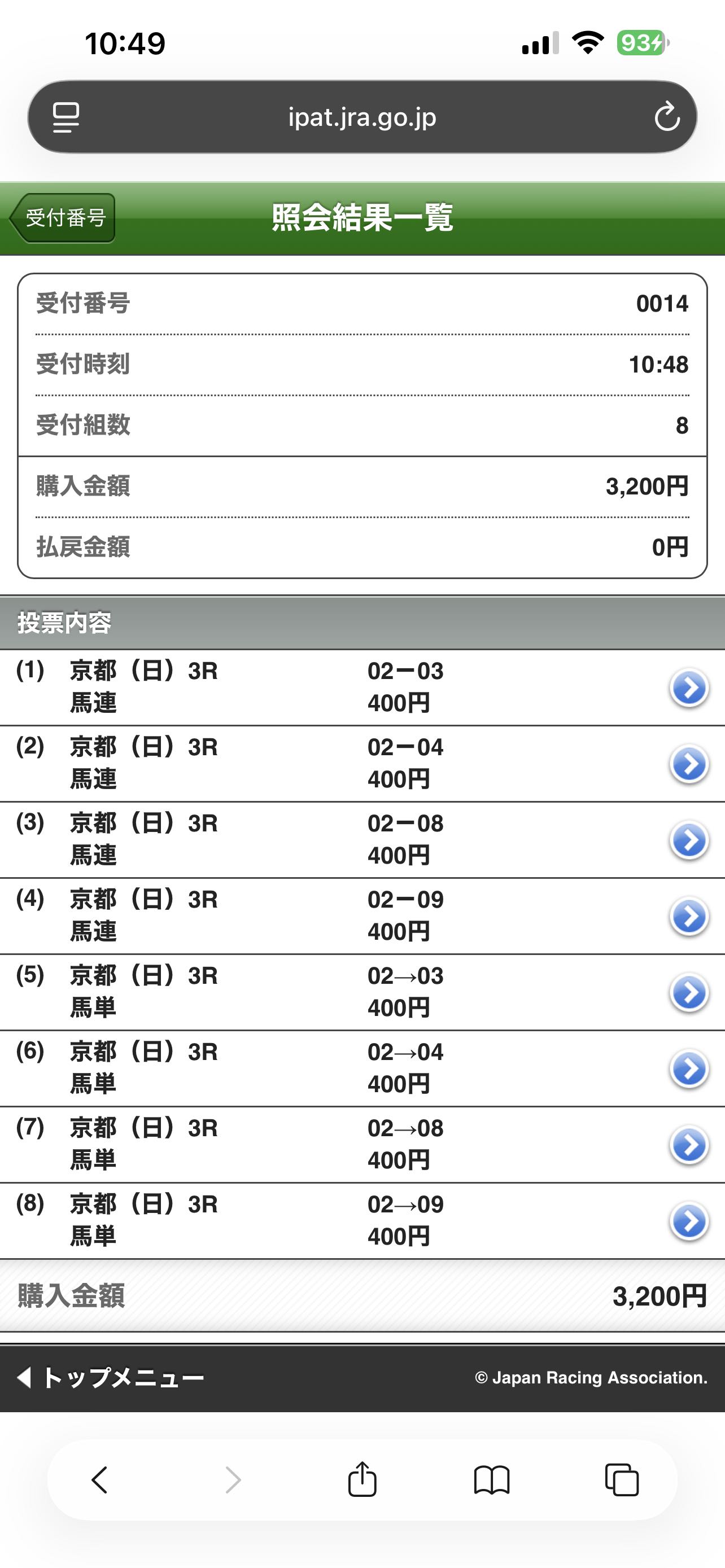Go back to 受付番号 list
Screen dimensions: 725x1568
pos(64,218)
